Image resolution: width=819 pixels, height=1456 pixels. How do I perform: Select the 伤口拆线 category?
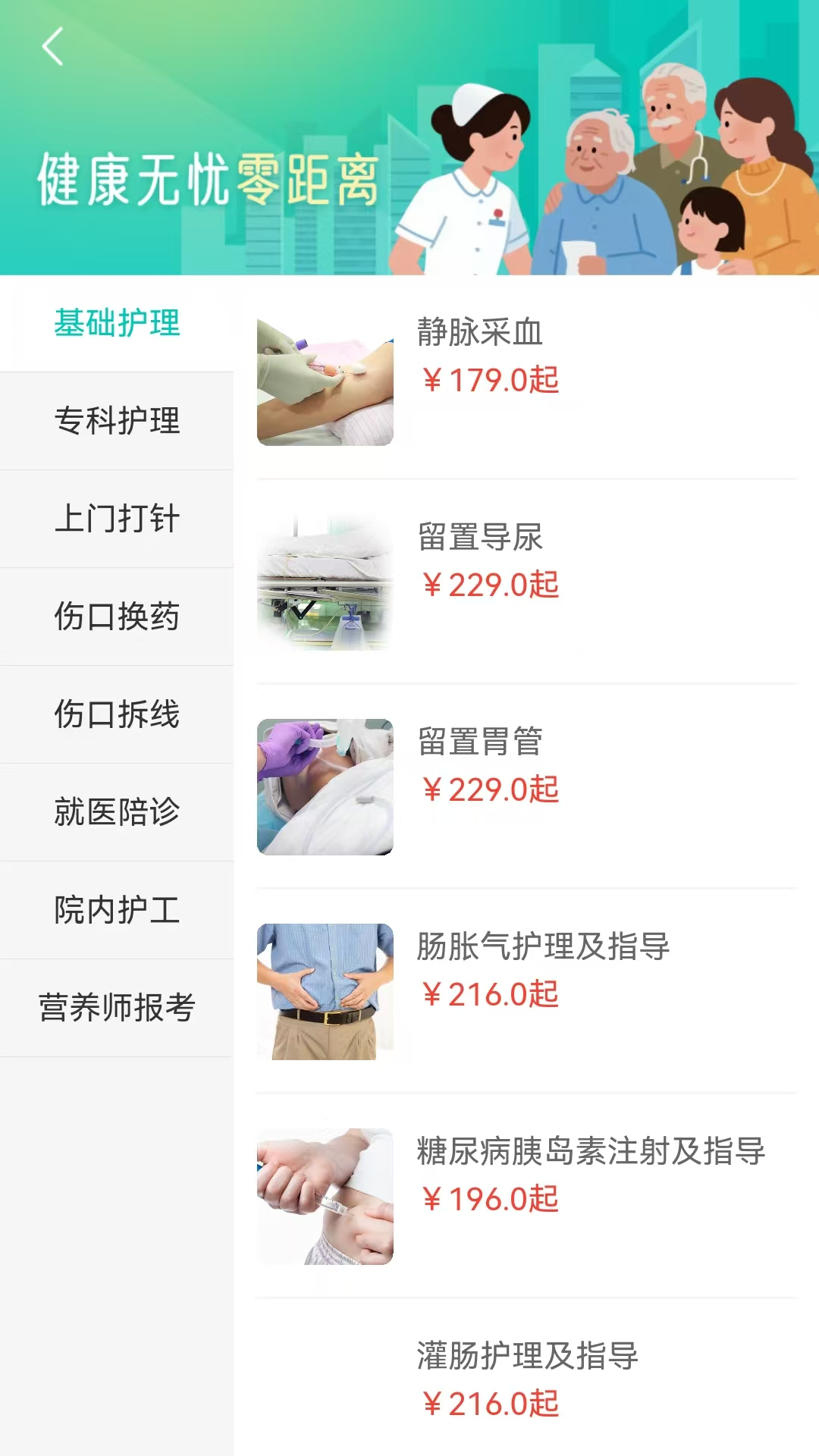tap(118, 714)
